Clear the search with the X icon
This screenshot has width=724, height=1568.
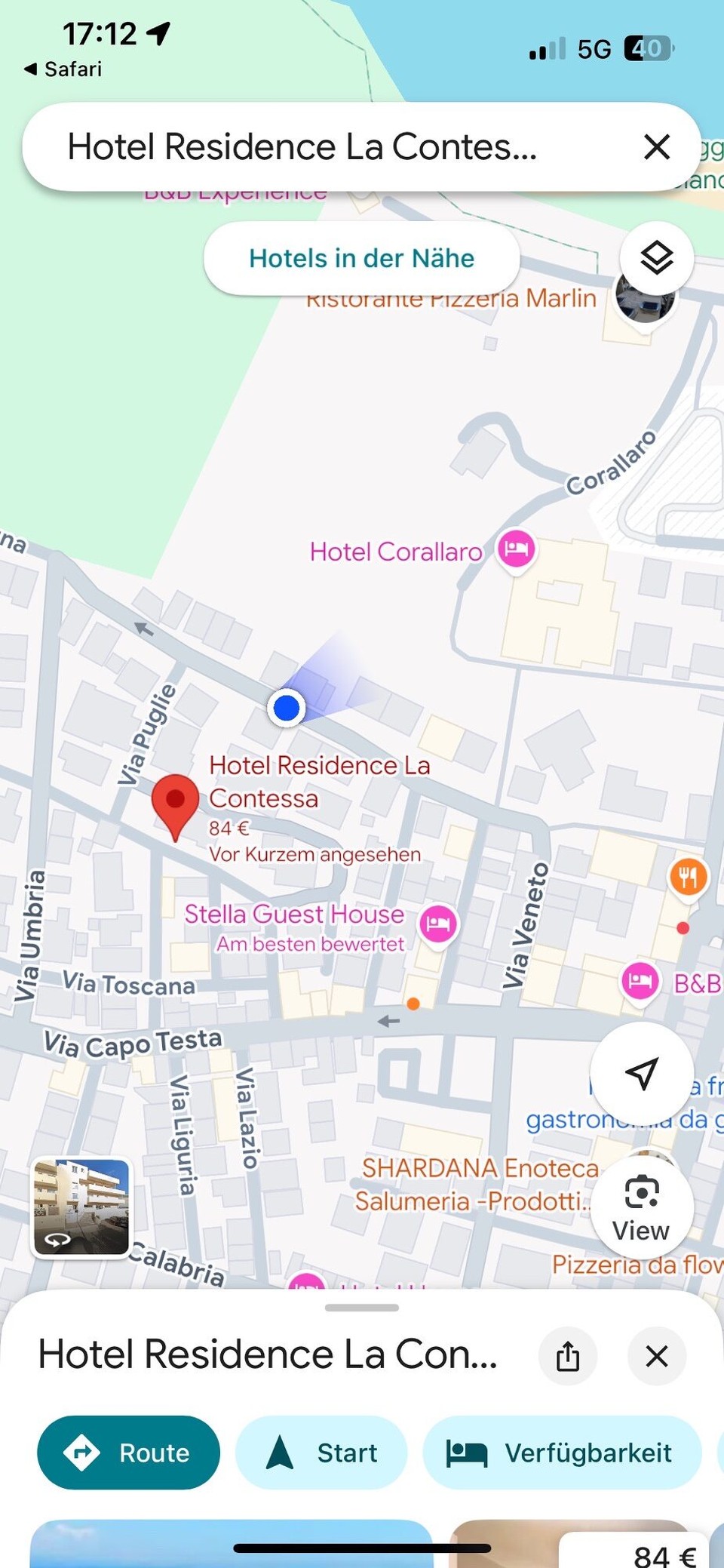tap(657, 146)
